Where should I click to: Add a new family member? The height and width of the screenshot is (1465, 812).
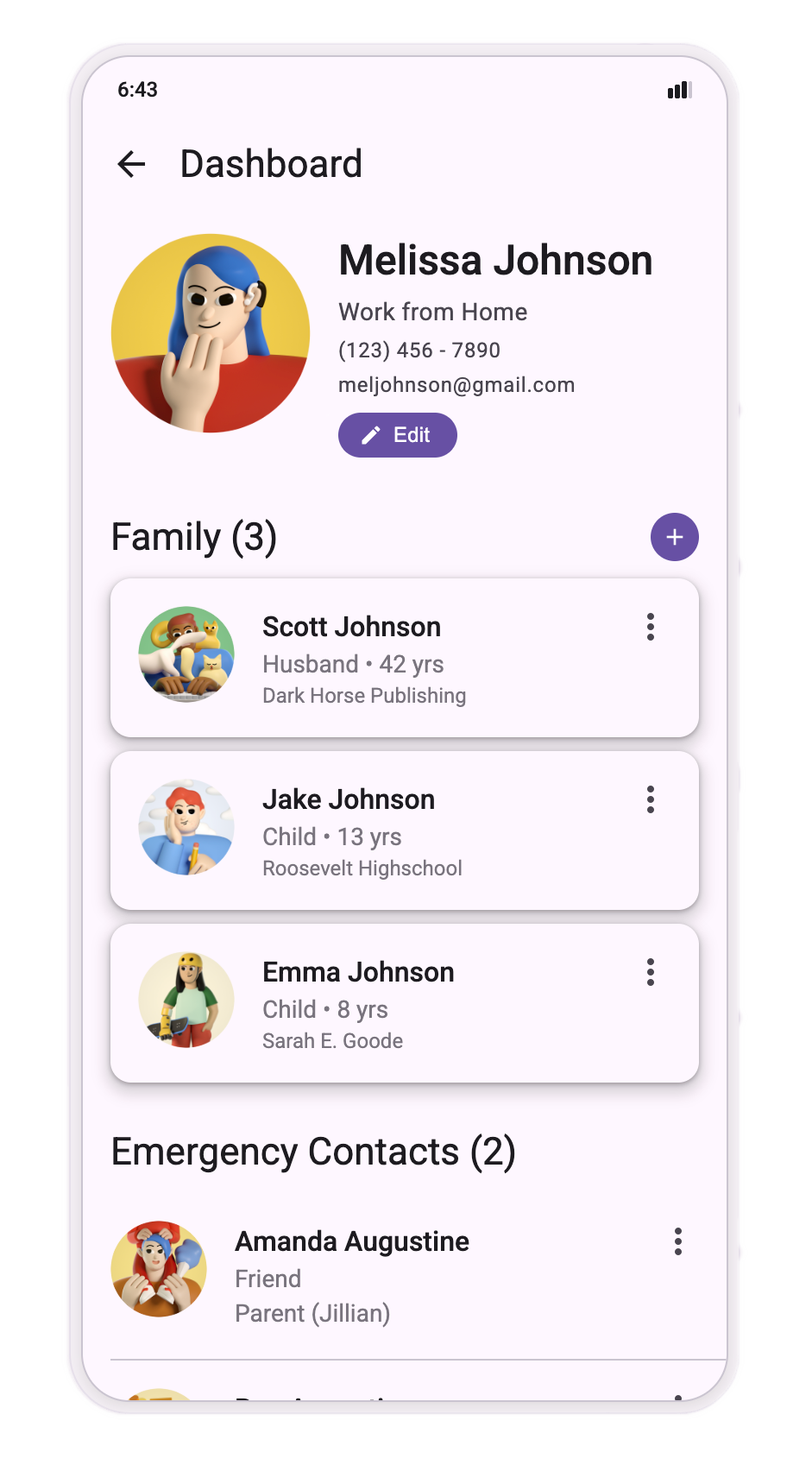tap(675, 537)
